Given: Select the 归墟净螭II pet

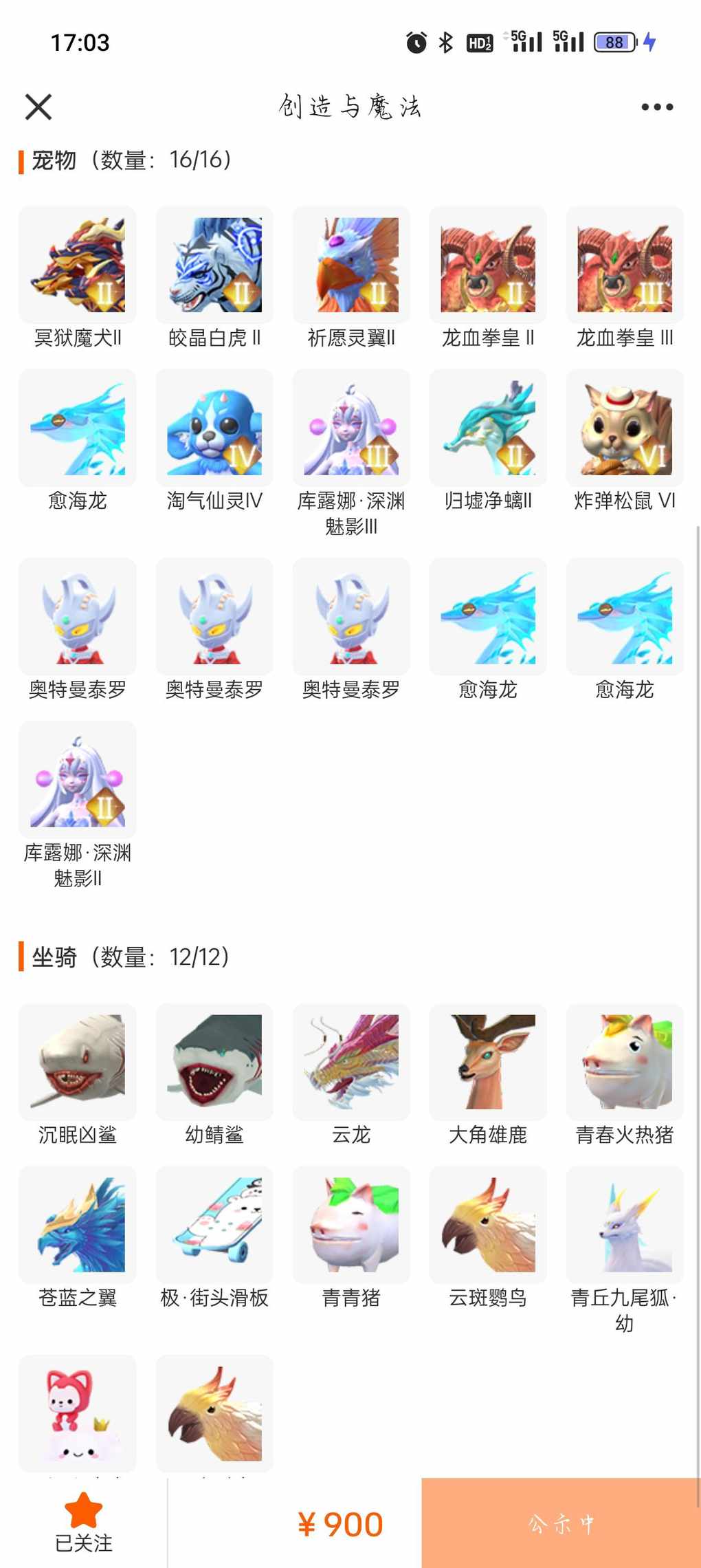Looking at the screenshot, I should tap(488, 428).
